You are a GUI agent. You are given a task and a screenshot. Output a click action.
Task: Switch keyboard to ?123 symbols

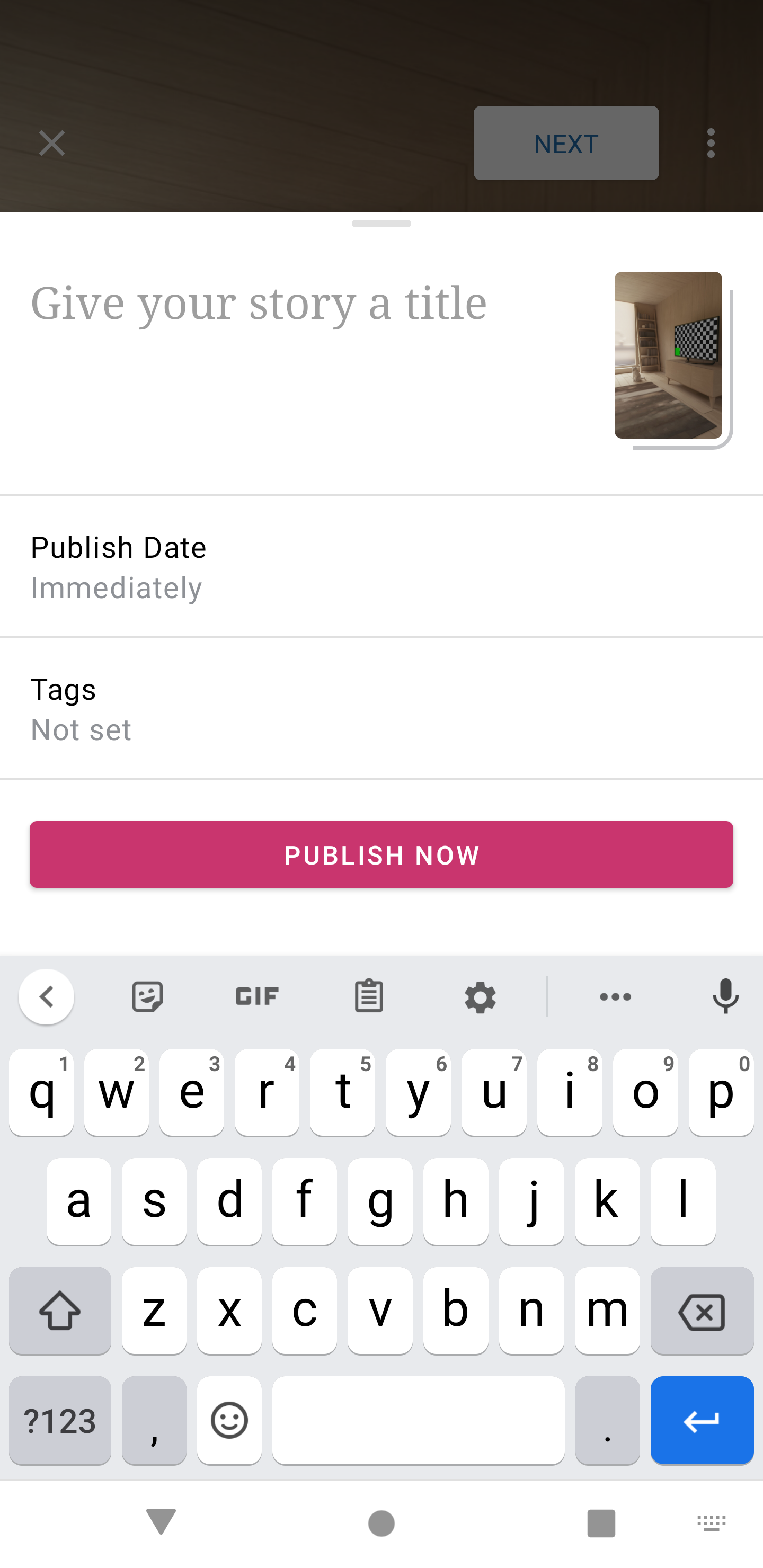(60, 1420)
